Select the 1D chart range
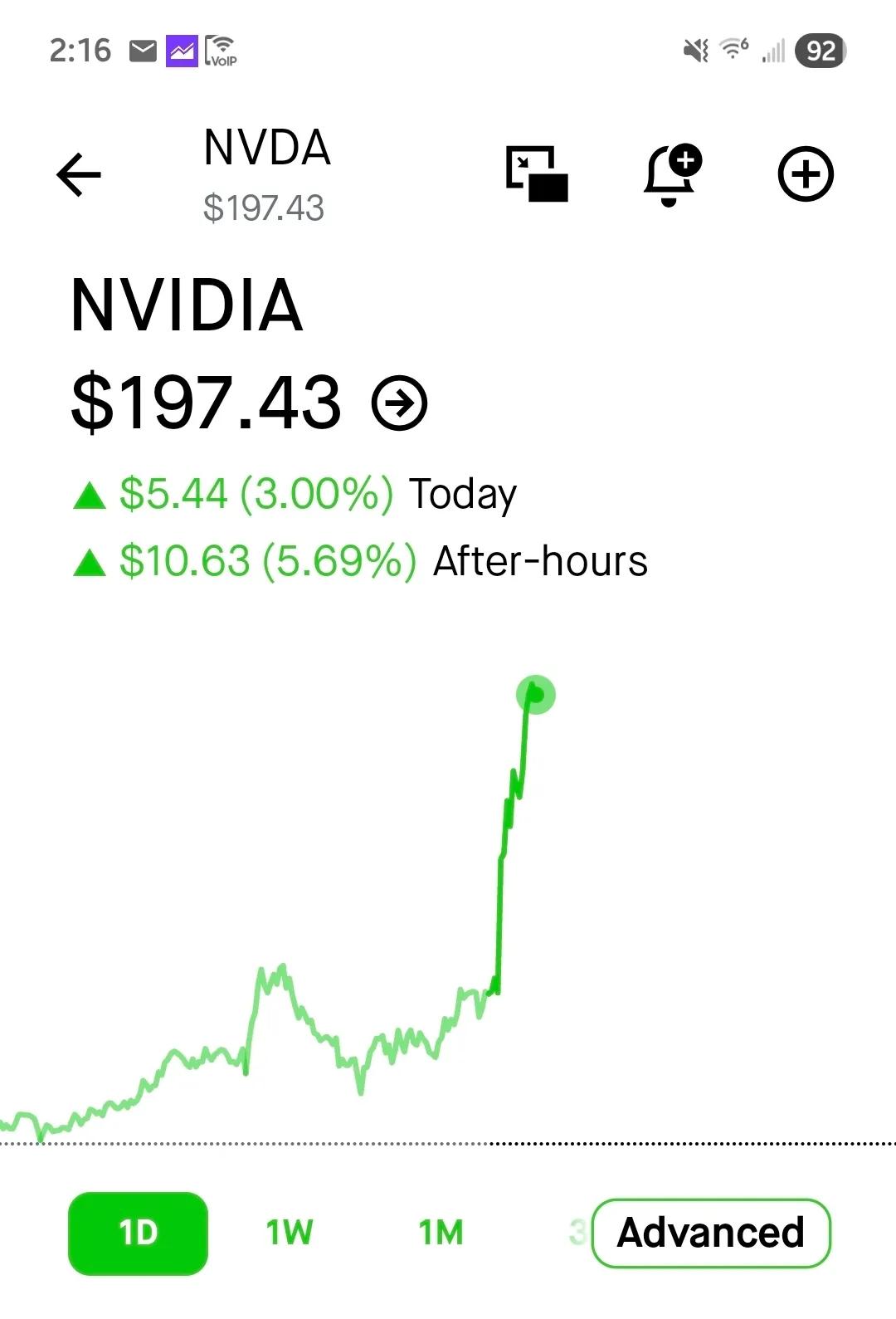Screen dimensions: 896x1319 click(x=138, y=1233)
